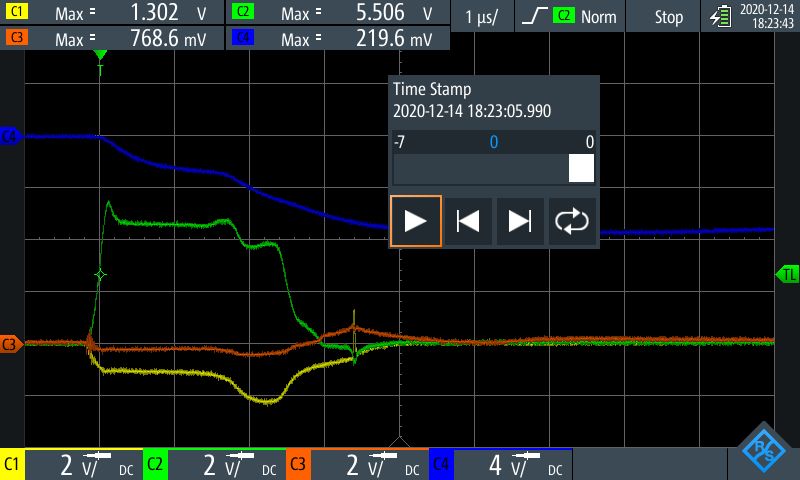Play the history timestamp sequence
Viewport: 800px width, 480px height.
click(415, 221)
